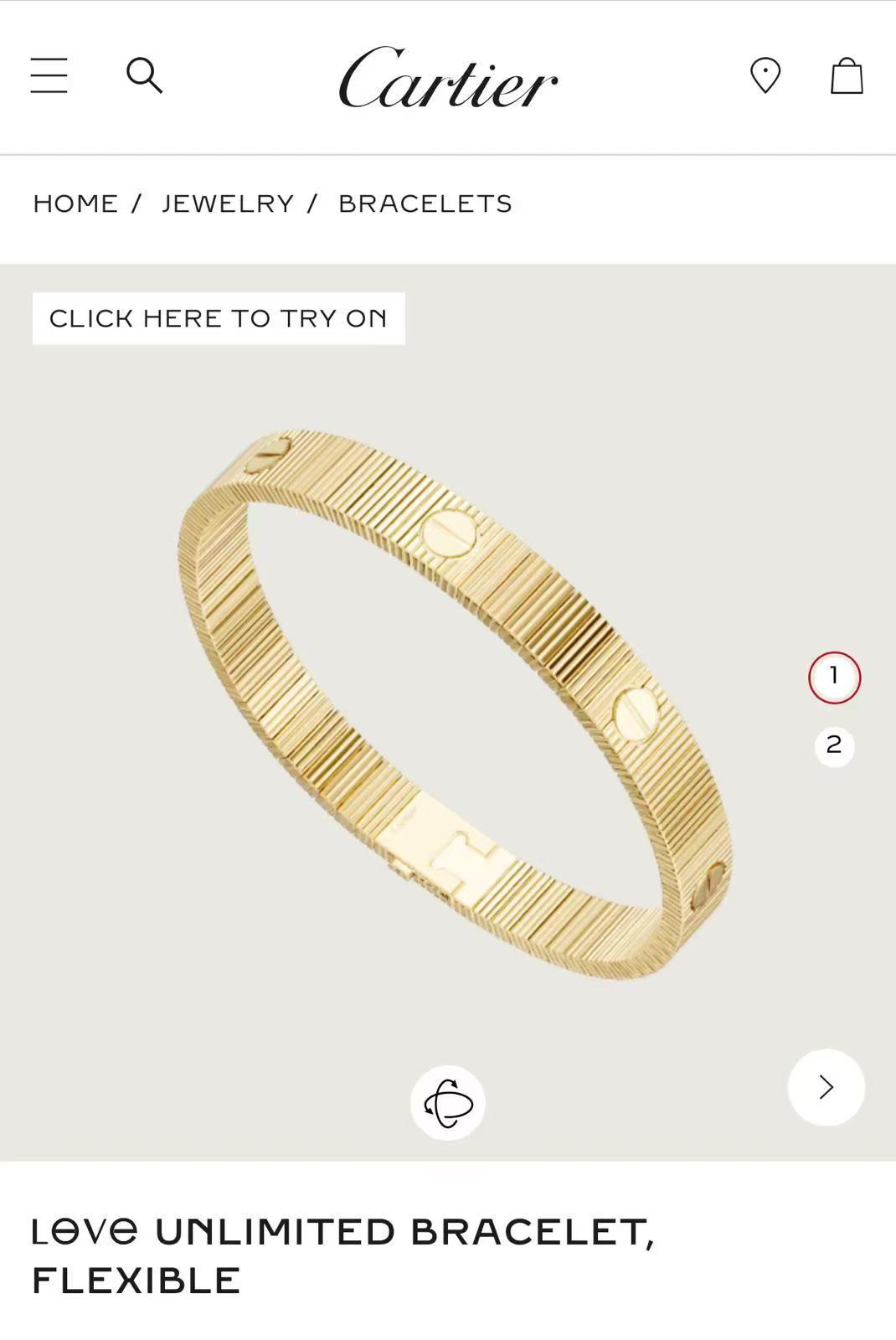The height and width of the screenshot is (1340, 896).
Task: Show next product image arrow
Action: click(x=826, y=1087)
